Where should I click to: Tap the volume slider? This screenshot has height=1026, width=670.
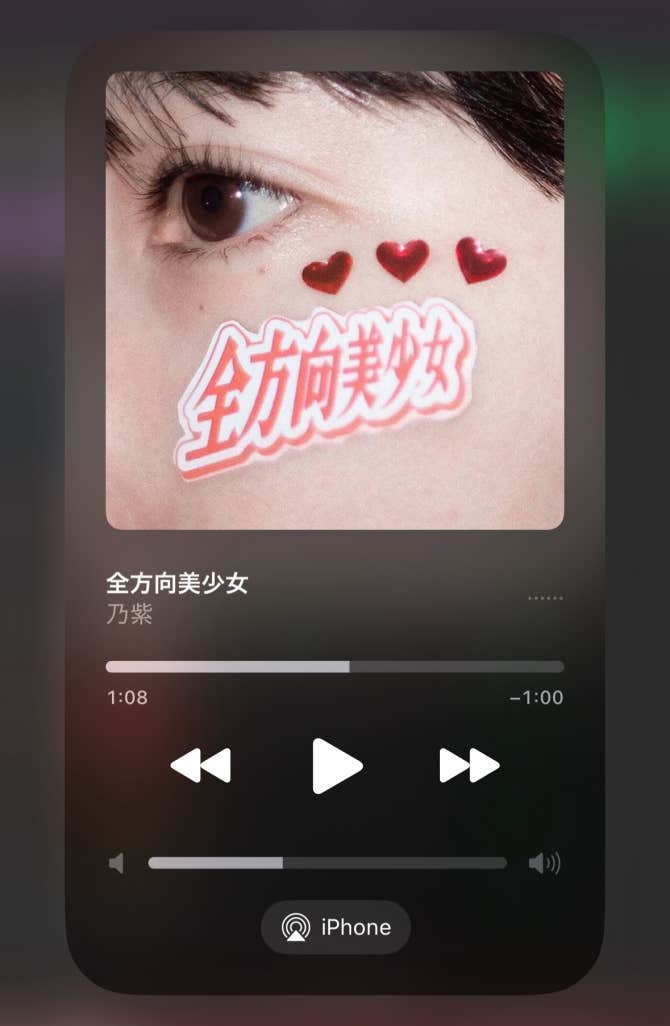click(x=327, y=863)
